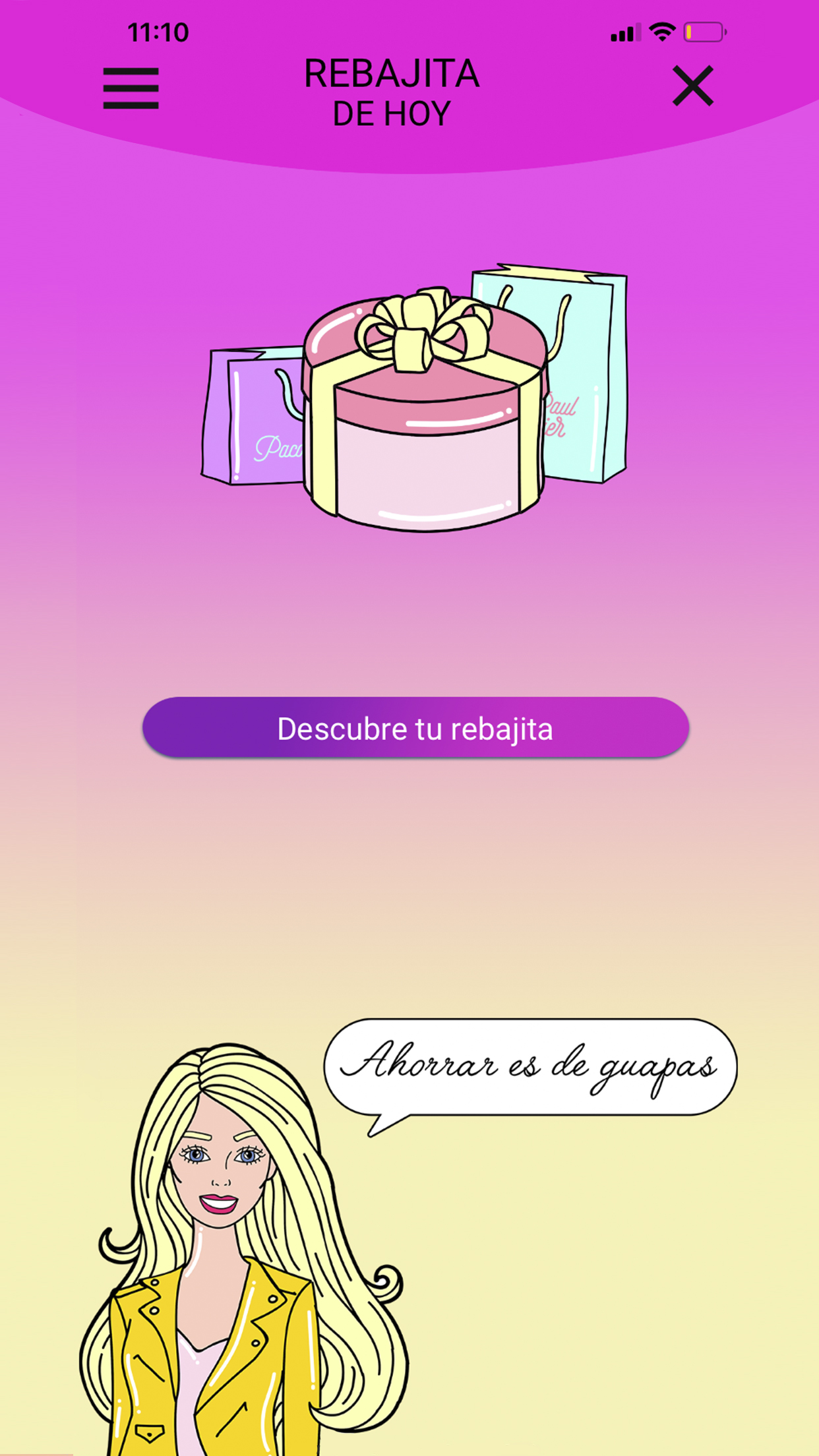Viewport: 819px width, 1456px height.
Task: Open the hamburger menu
Action: tap(131, 88)
